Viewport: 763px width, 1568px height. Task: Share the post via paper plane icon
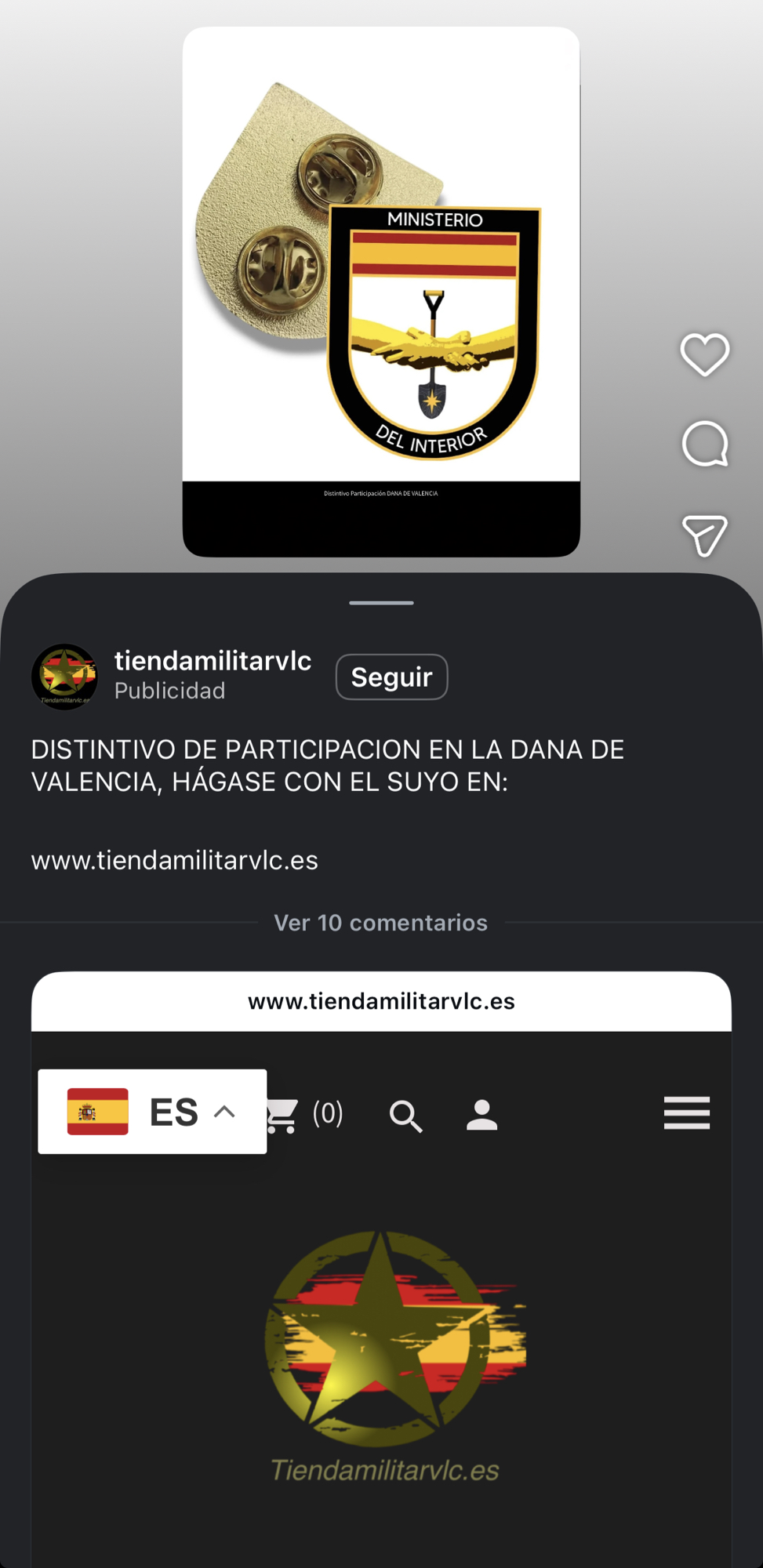[x=704, y=535]
